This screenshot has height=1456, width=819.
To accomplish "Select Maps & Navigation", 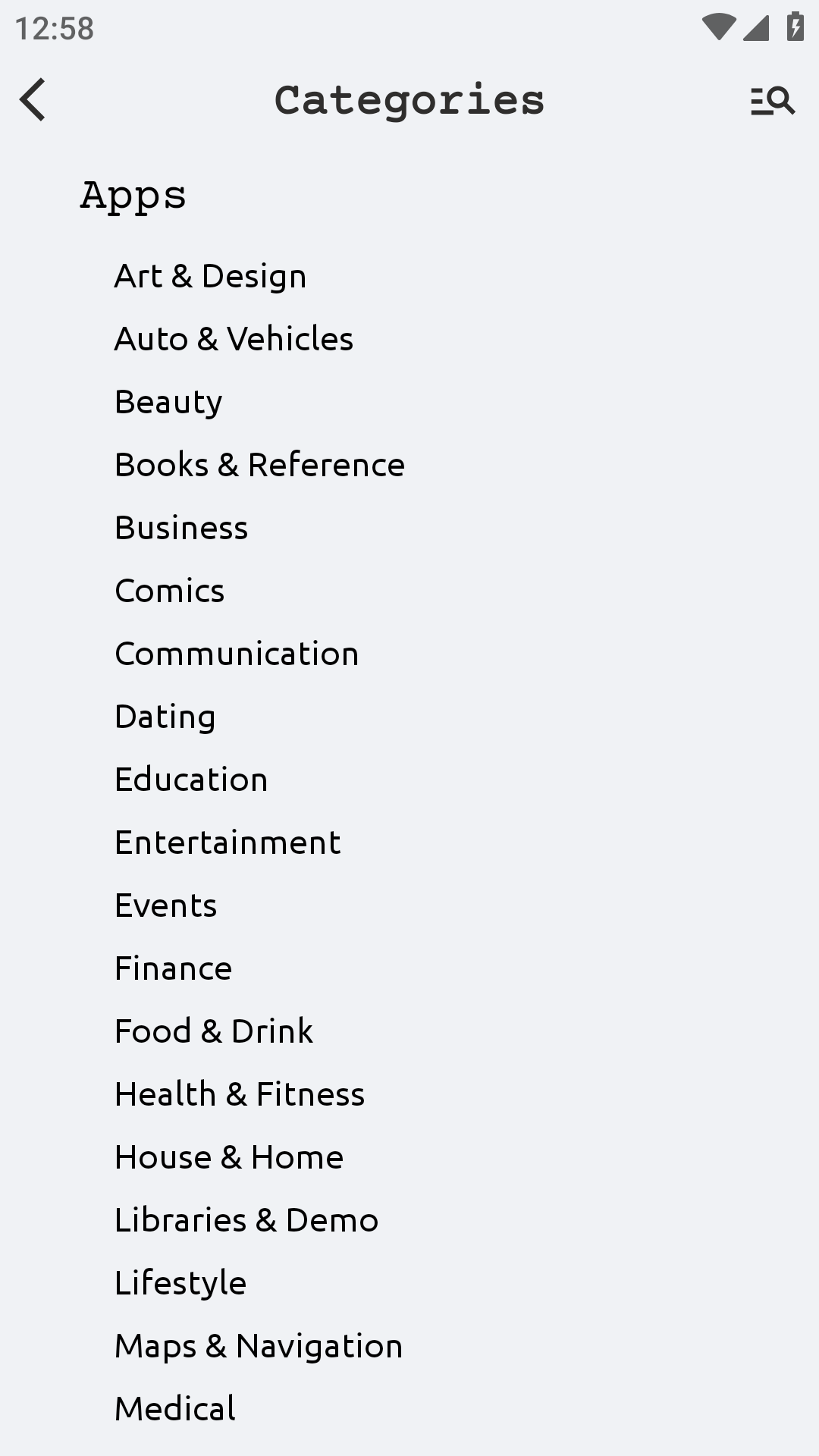I will click(259, 1346).
